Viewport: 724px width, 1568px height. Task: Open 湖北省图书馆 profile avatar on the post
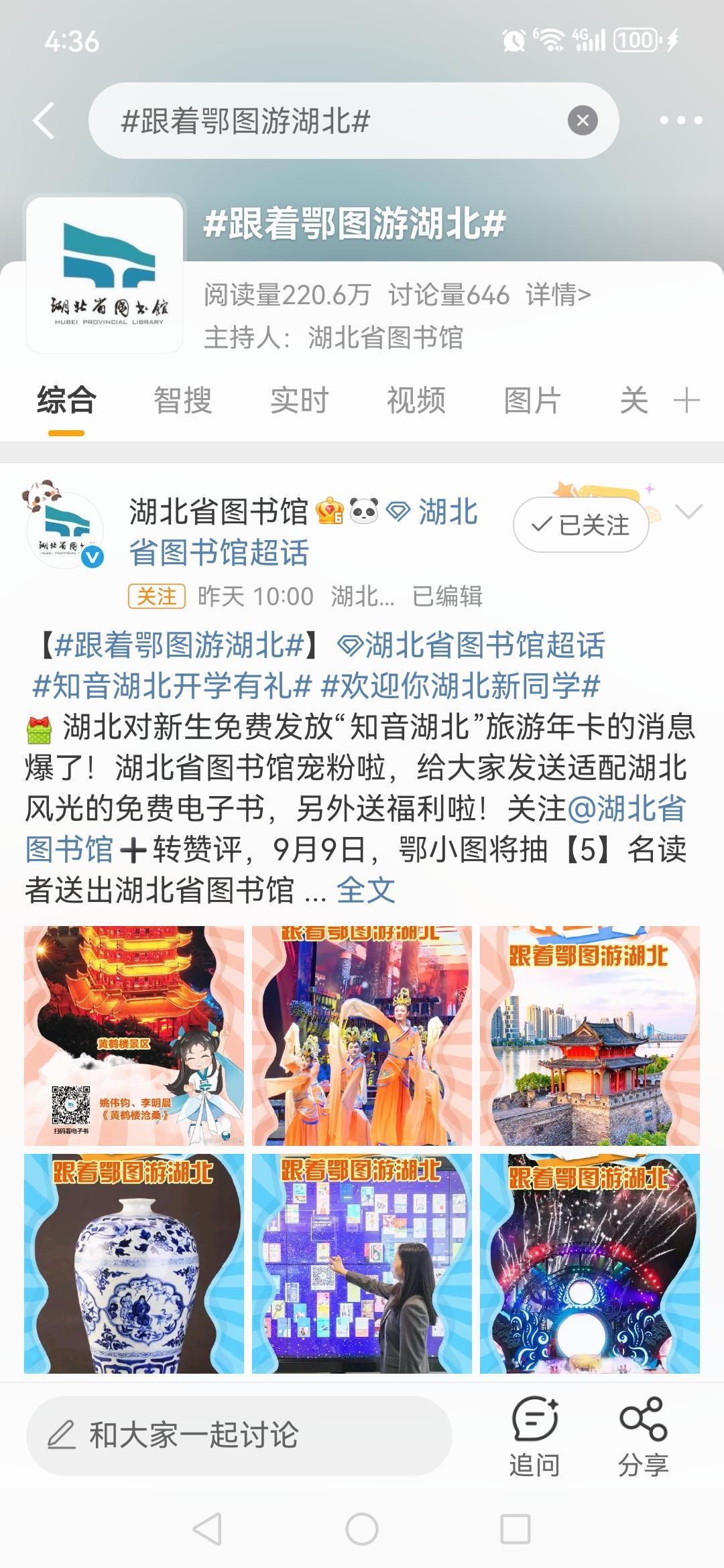[65, 529]
